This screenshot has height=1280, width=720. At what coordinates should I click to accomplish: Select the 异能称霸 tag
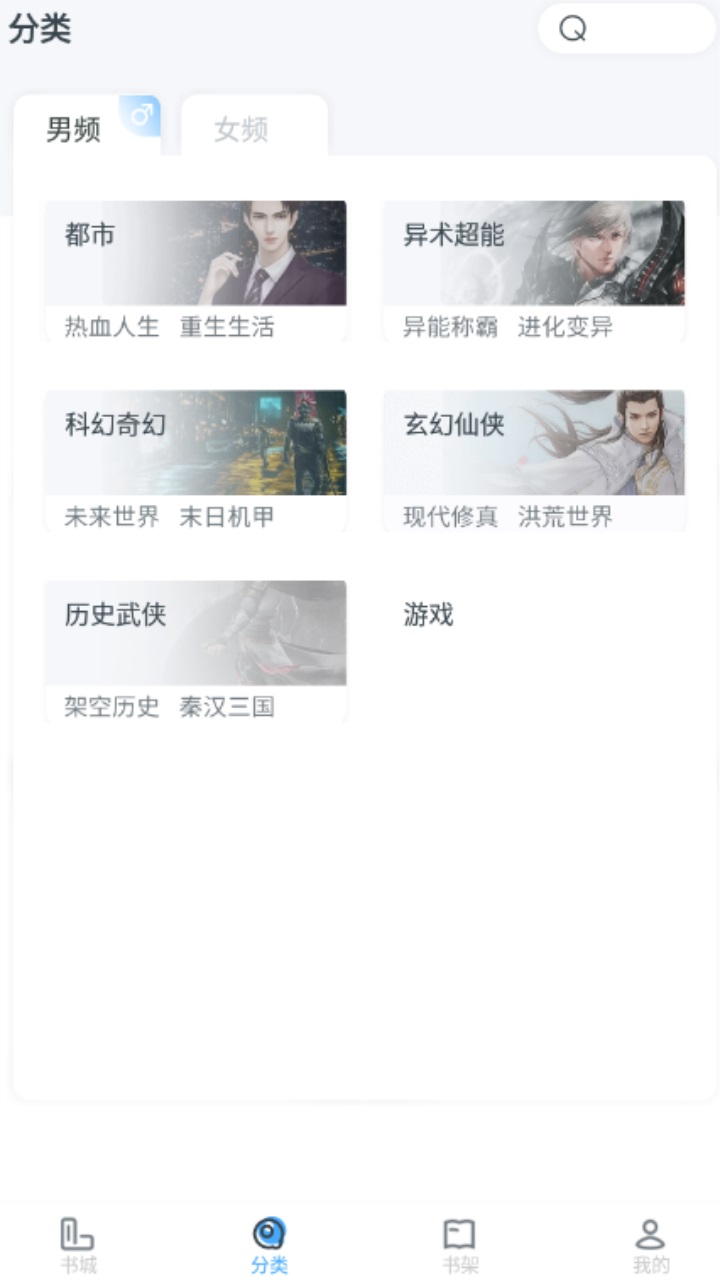449,327
